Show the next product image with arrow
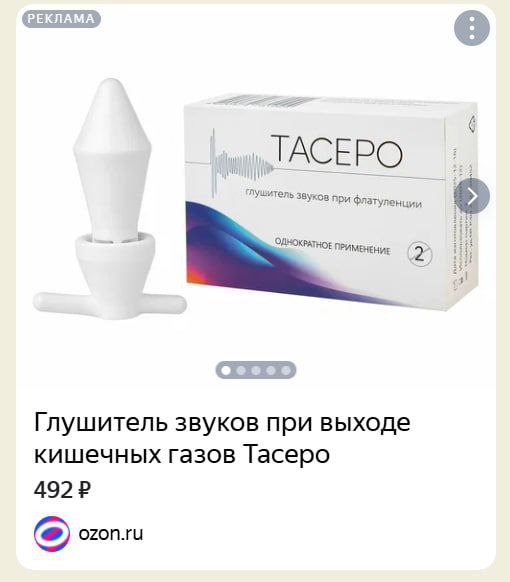510x582 pixels. (472, 196)
